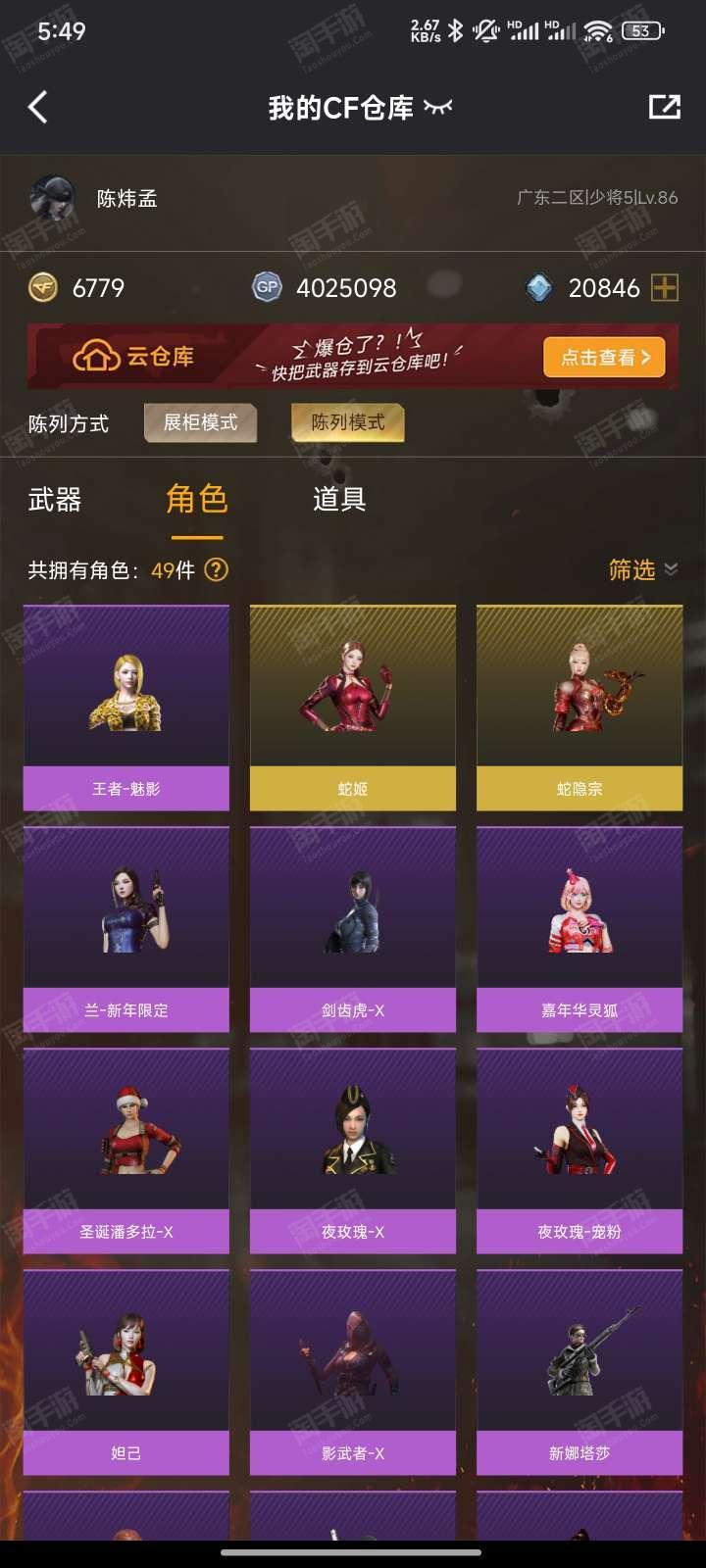Go back using the top-left arrow
The width and height of the screenshot is (706, 1568).
(x=37, y=107)
